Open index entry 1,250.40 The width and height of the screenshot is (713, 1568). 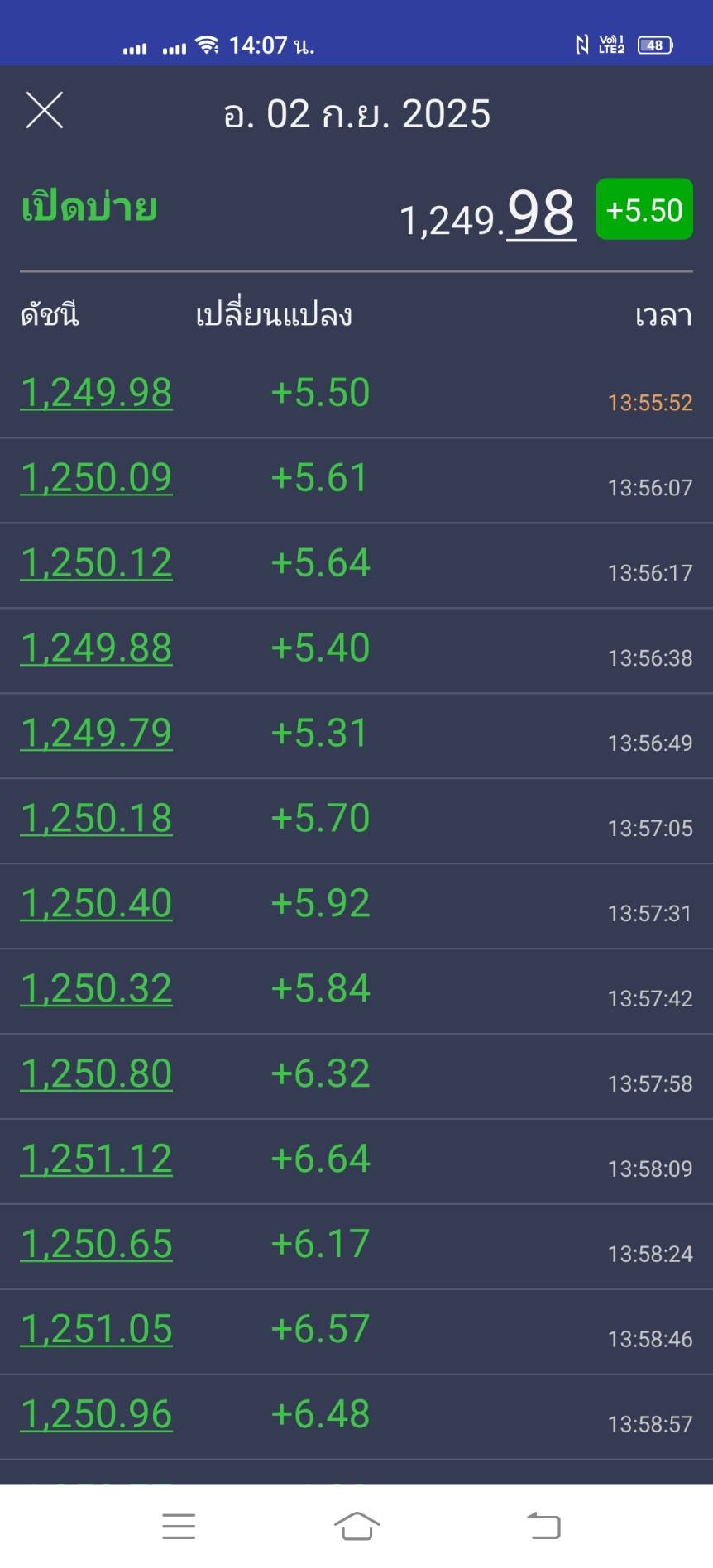[96, 904]
